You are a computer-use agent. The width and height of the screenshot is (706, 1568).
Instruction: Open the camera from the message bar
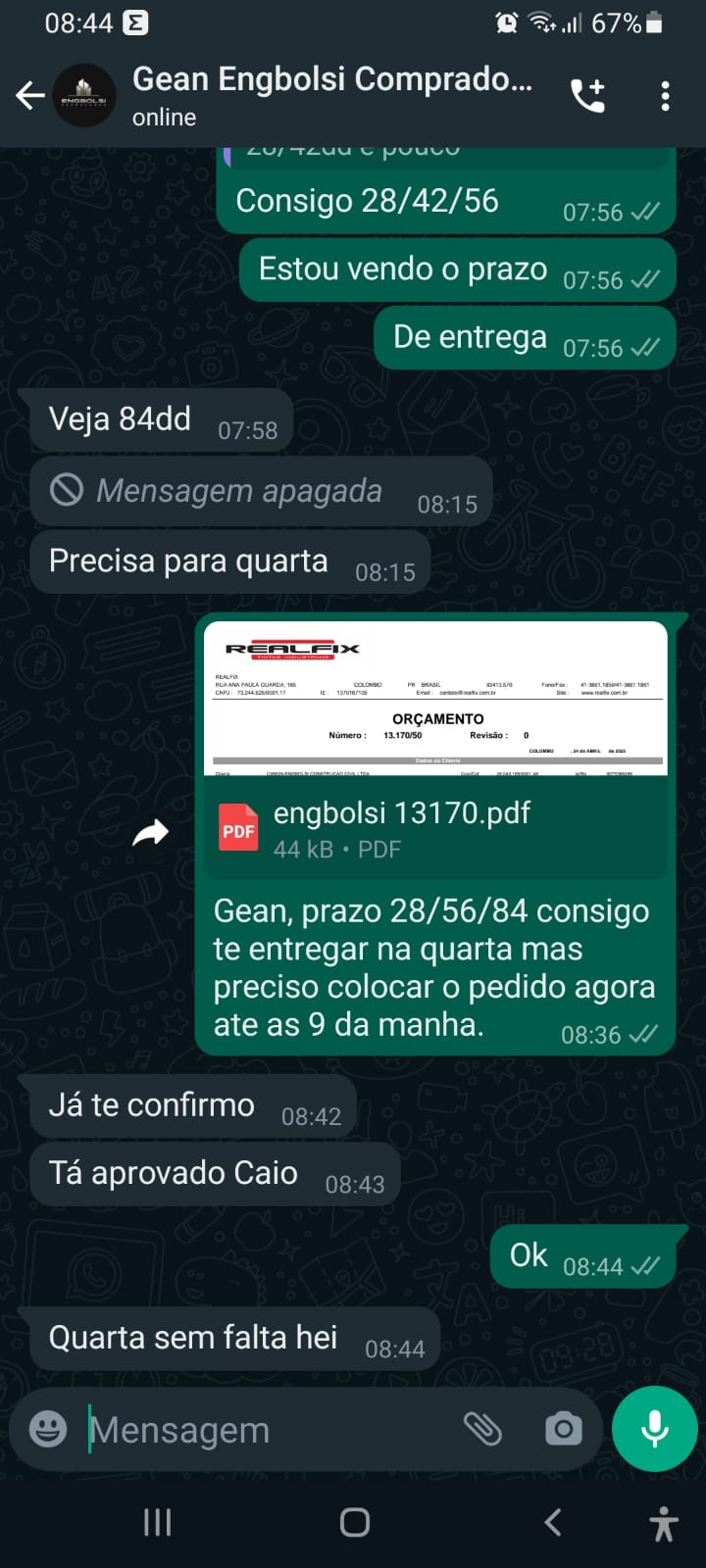564,1429
